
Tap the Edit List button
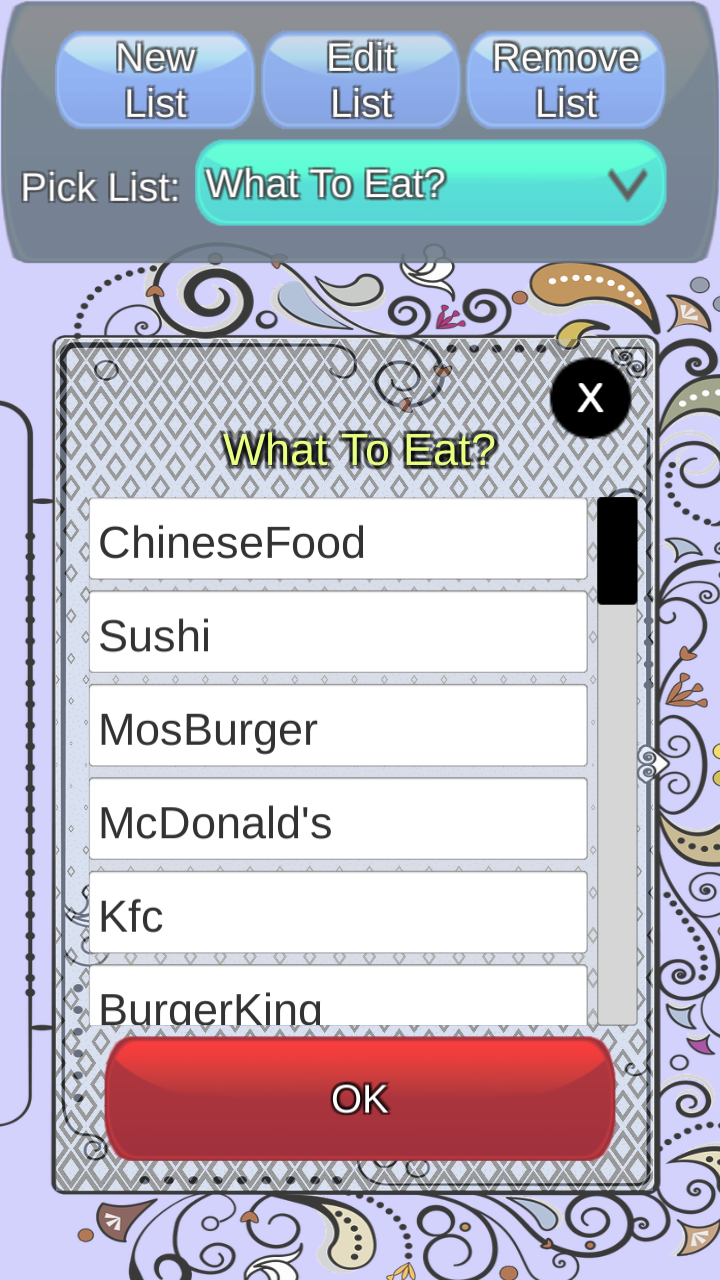(x=361, y=80)
